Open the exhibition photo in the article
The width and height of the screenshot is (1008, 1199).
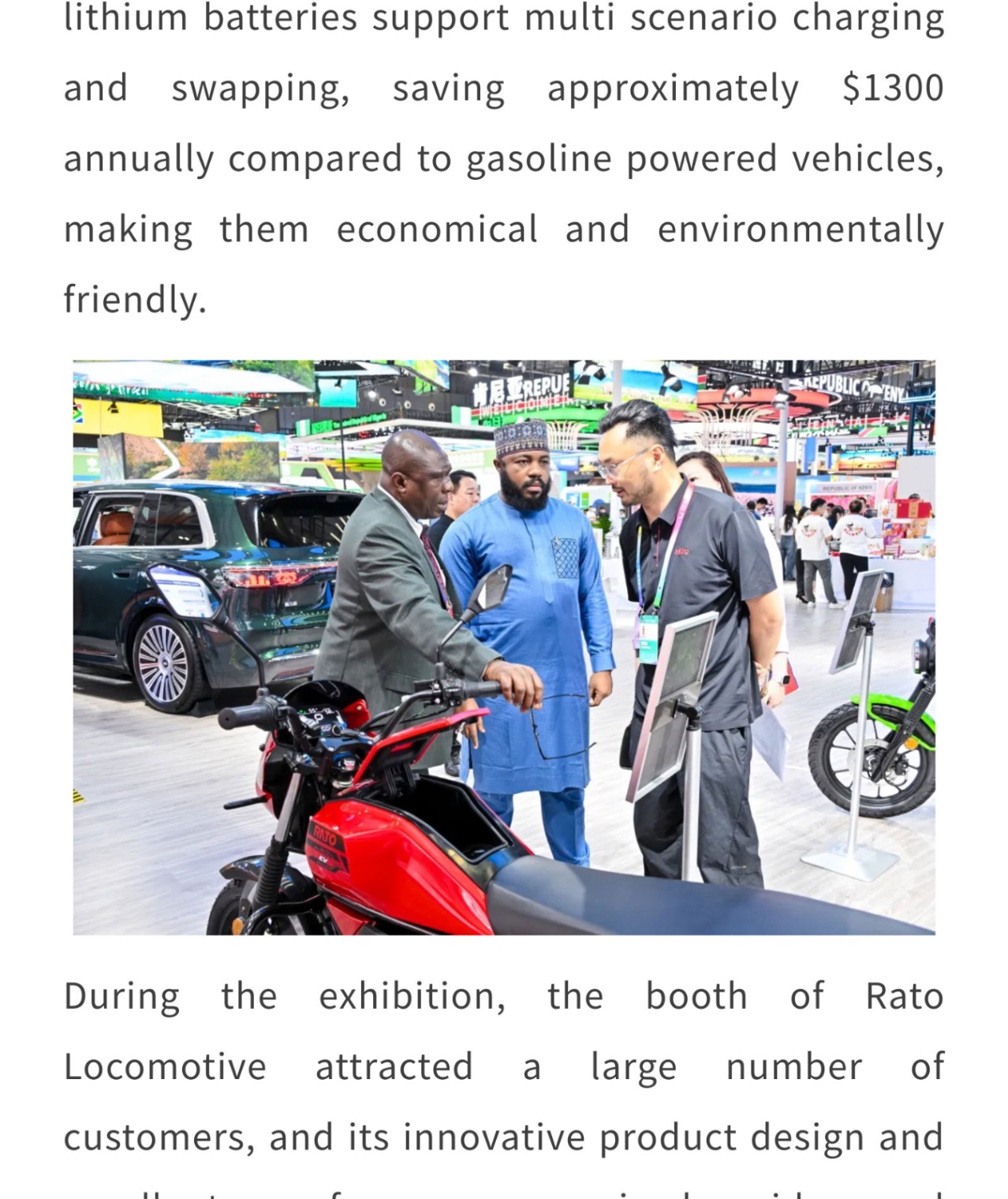coord(504,647)
